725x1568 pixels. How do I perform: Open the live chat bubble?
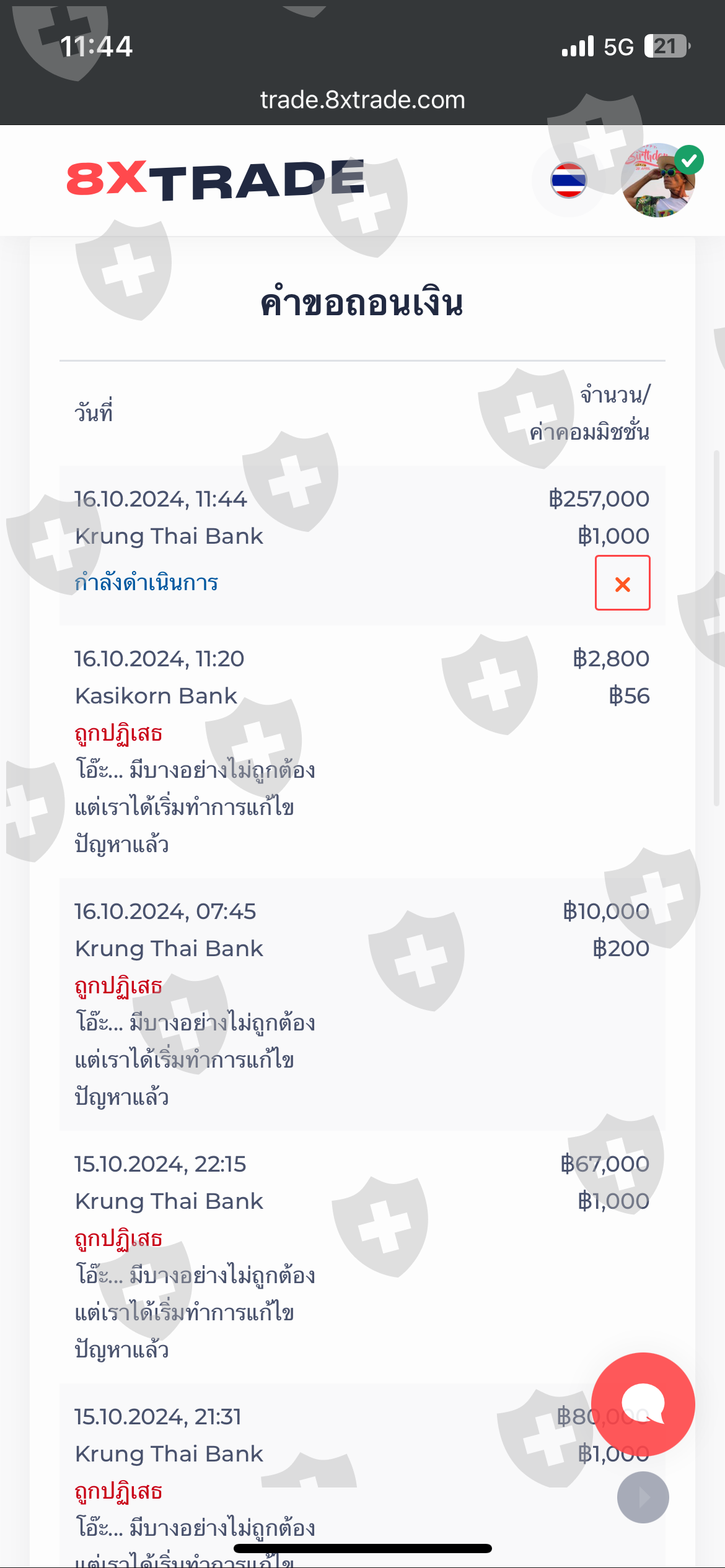coord(643,1404)
